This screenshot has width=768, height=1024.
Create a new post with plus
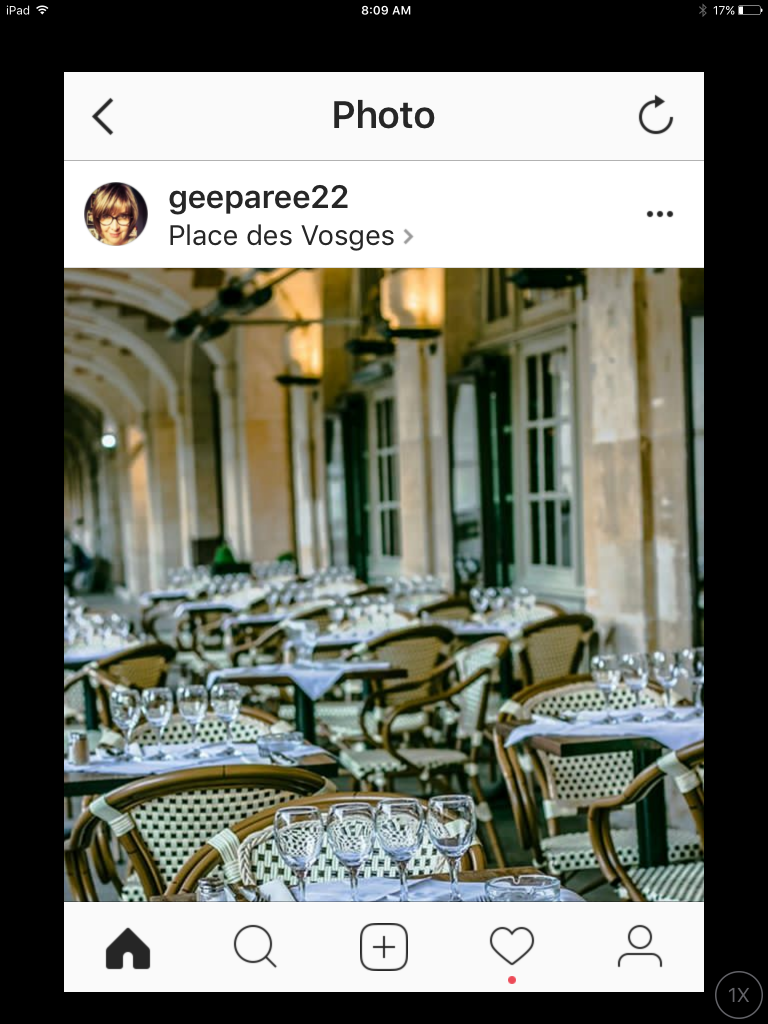coord(384,946)
